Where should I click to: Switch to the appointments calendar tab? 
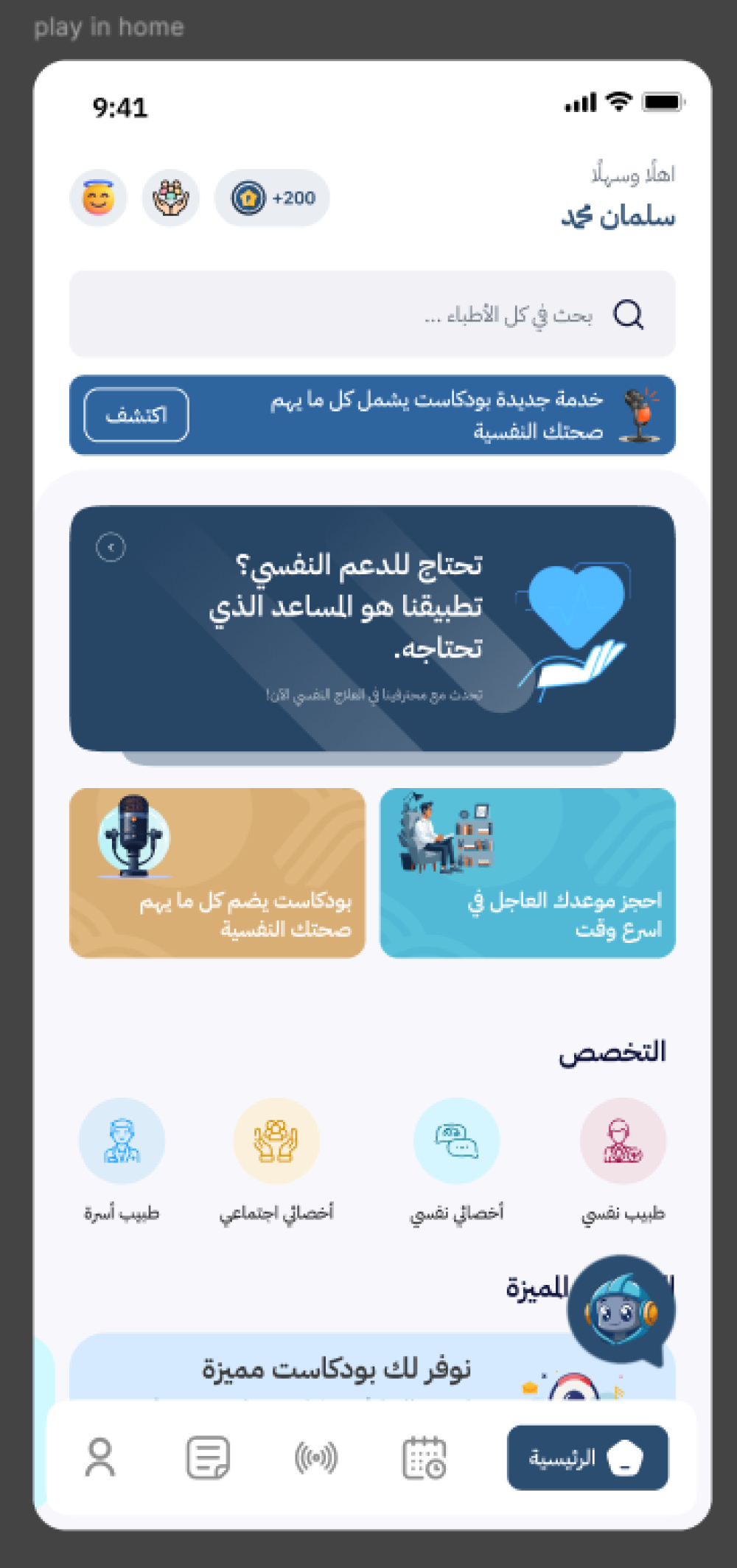(x=424, y=1457)
